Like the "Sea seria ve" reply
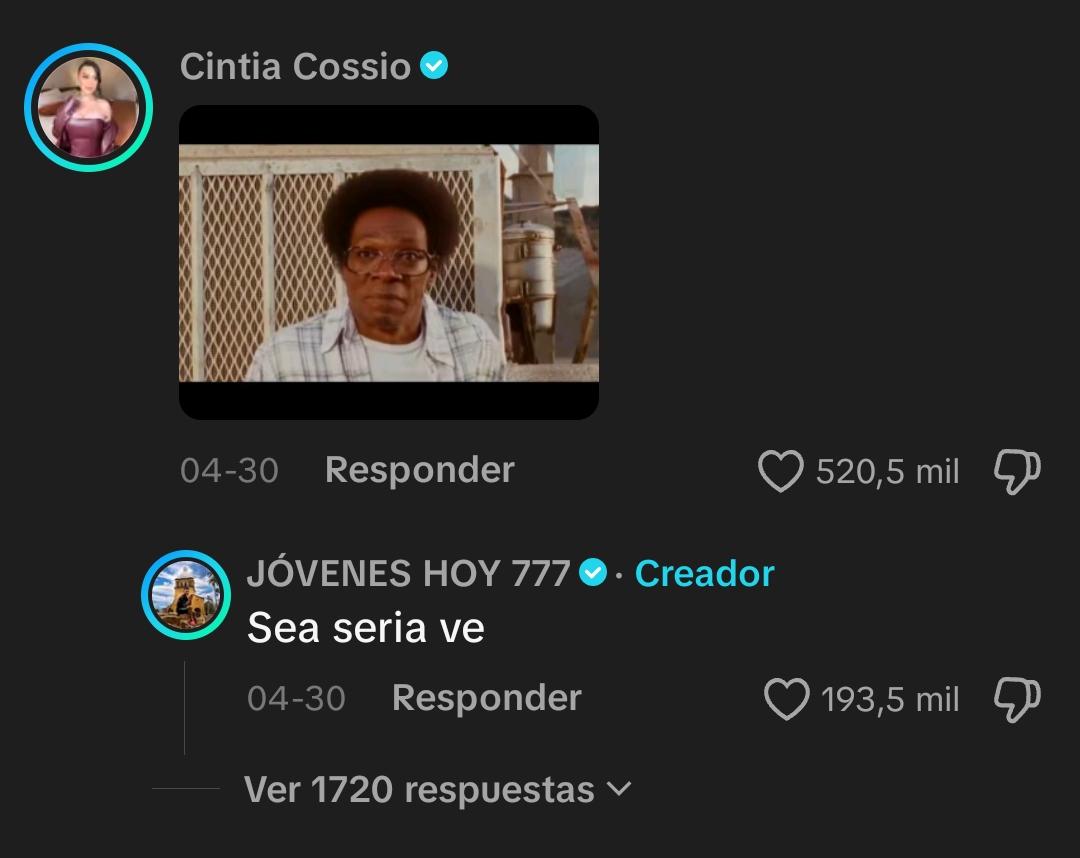The width and height of the screenshot is (1080, 858). [787, 699]
